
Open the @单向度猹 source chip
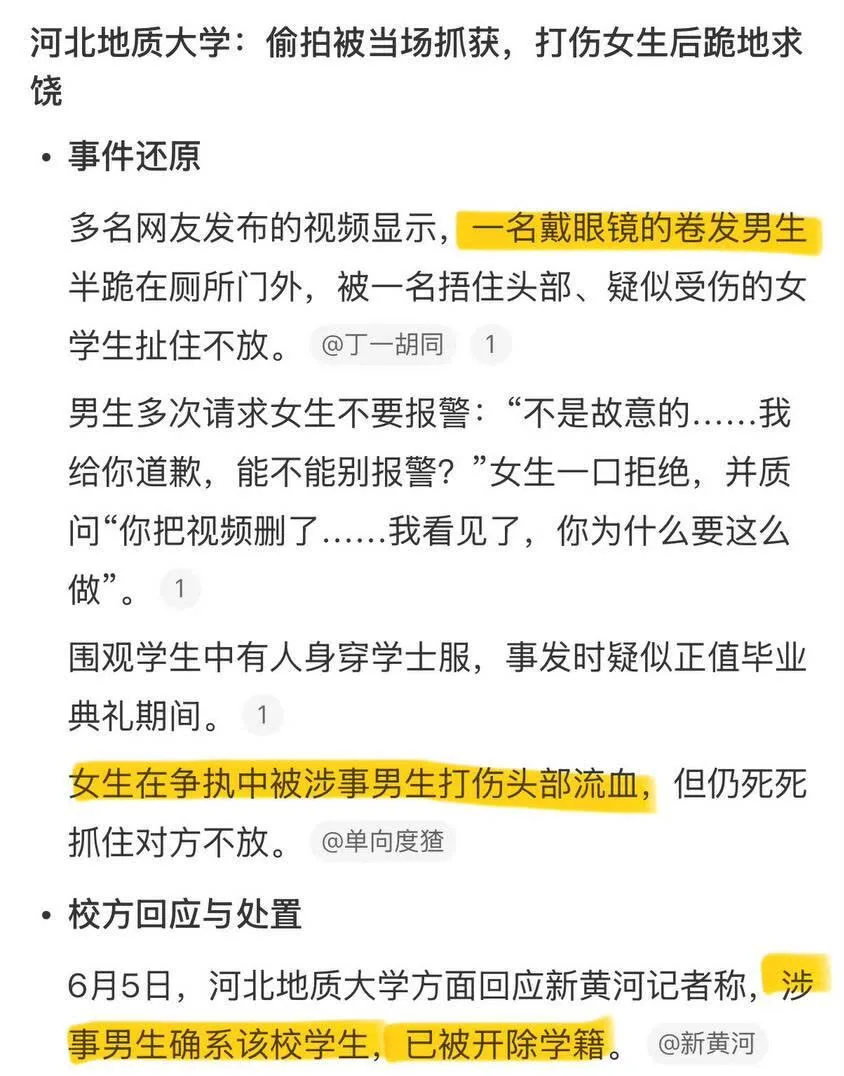pos(382,841)
